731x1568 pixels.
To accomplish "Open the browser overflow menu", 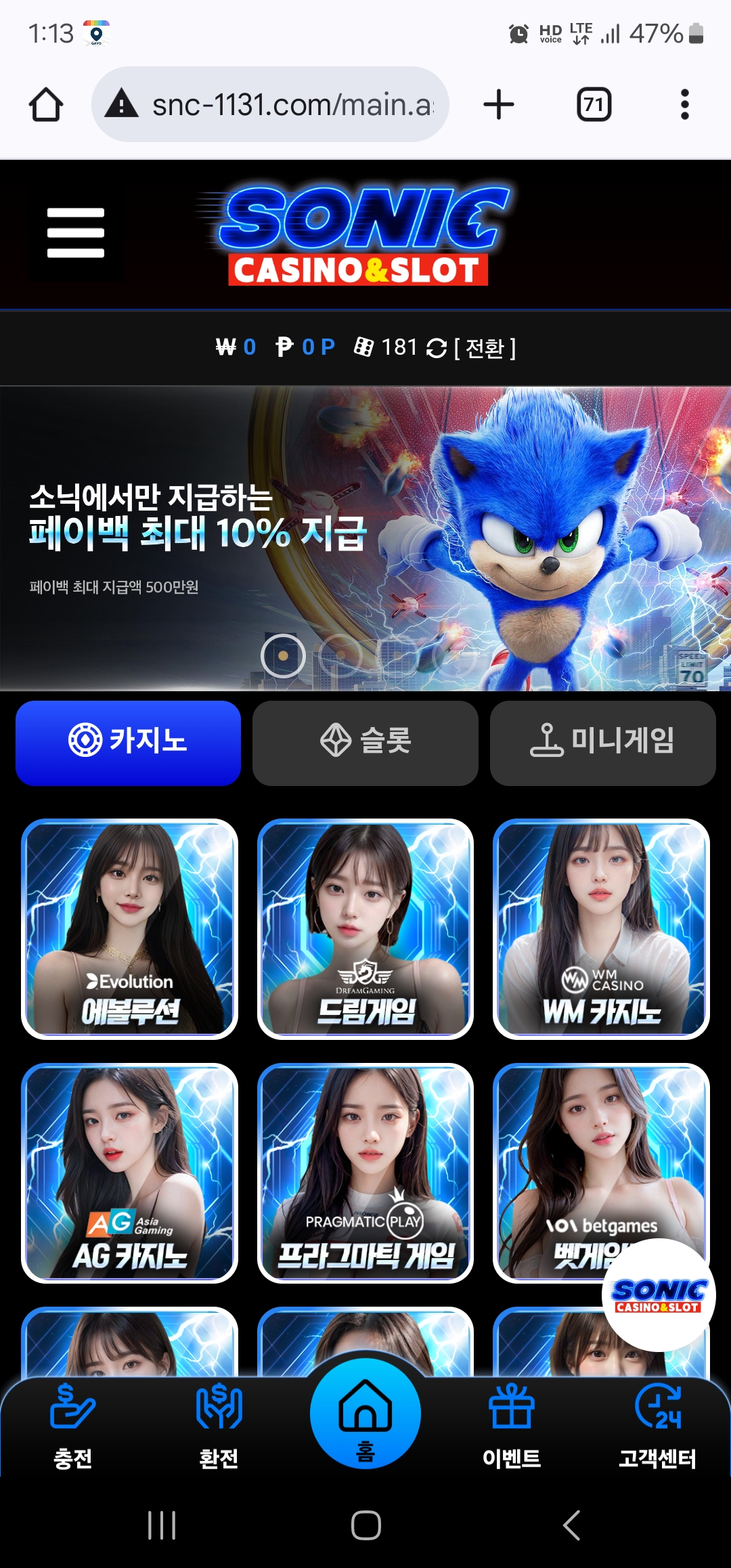I will 684,105.
